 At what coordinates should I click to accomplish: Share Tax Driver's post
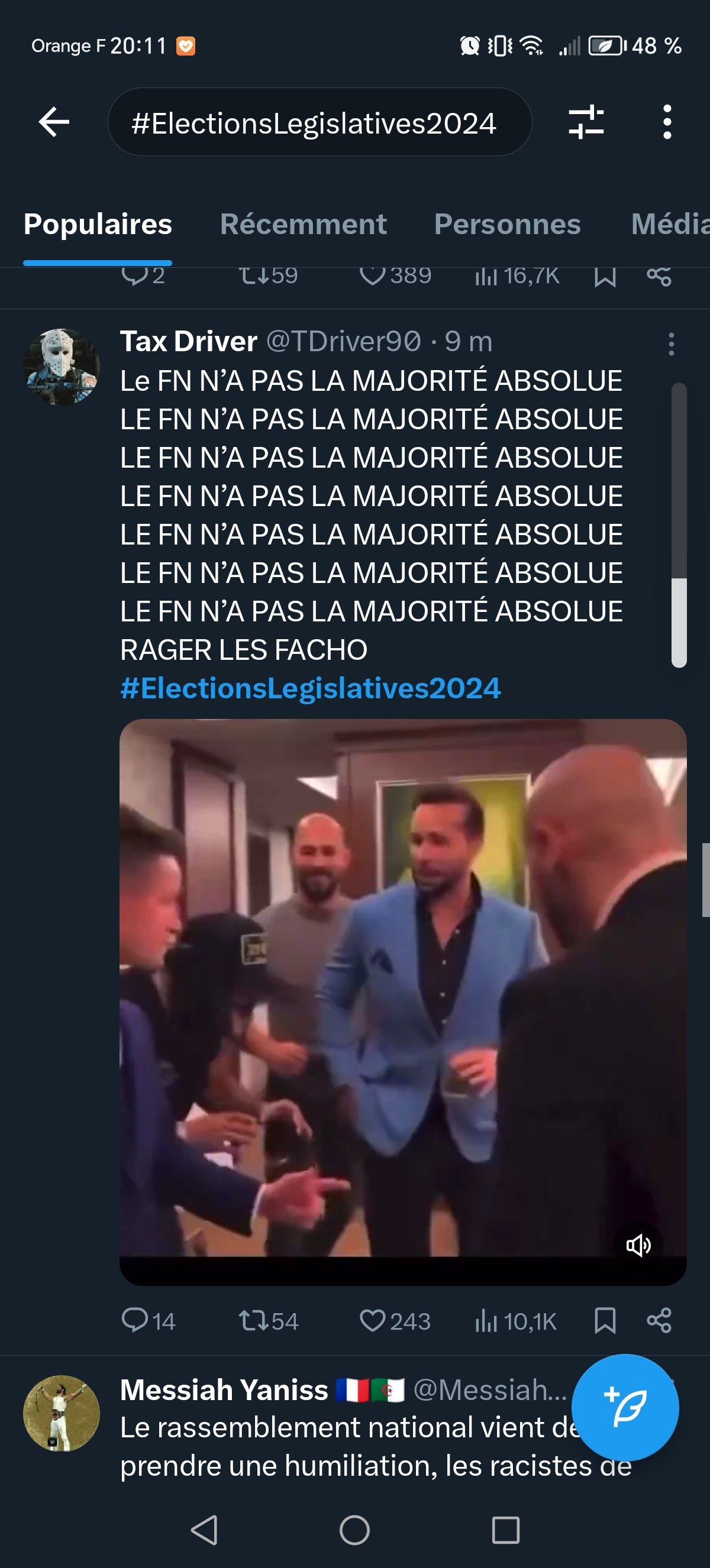coord(659,1320)
